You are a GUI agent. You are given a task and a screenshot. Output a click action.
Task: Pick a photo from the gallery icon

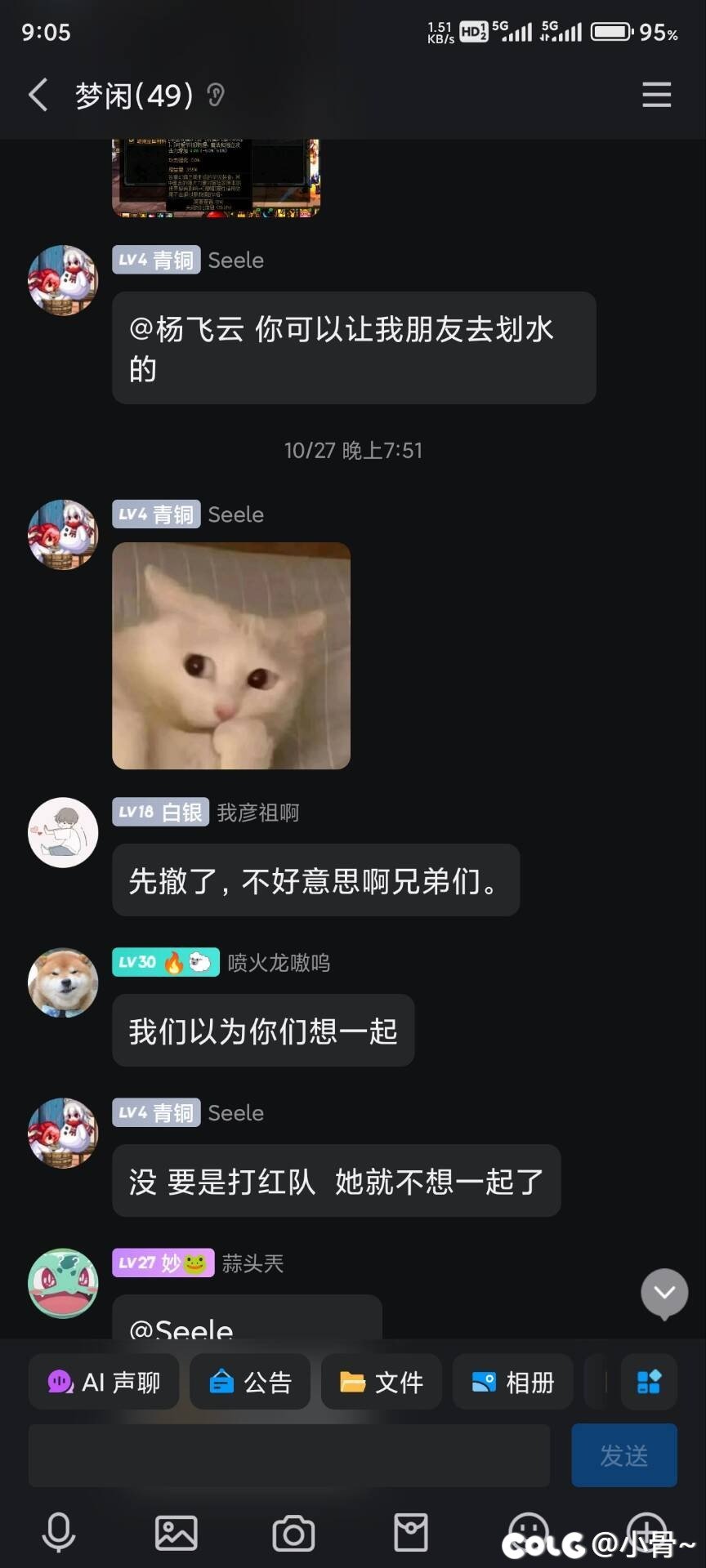[176, 1532]
